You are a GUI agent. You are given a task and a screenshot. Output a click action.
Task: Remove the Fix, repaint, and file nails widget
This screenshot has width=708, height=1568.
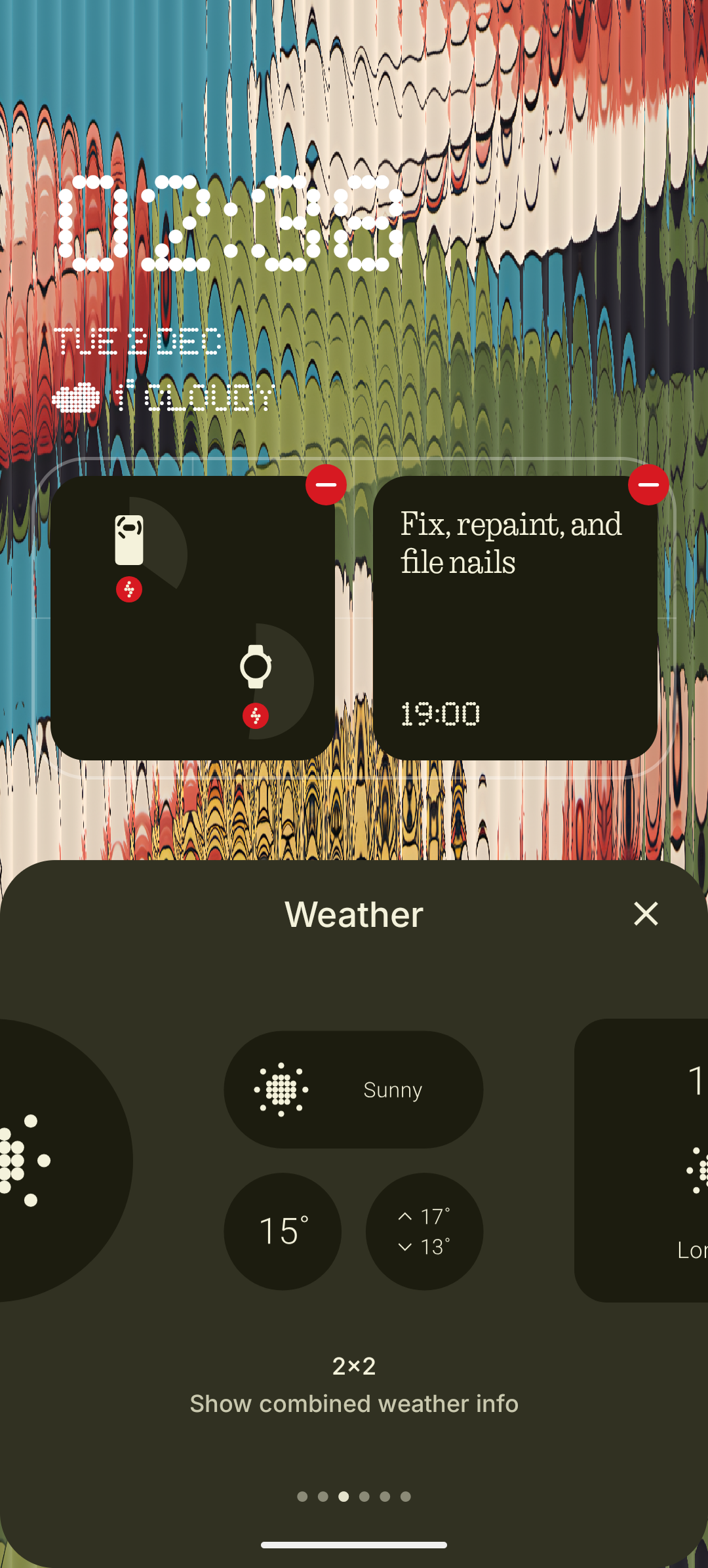click(648, 485)
